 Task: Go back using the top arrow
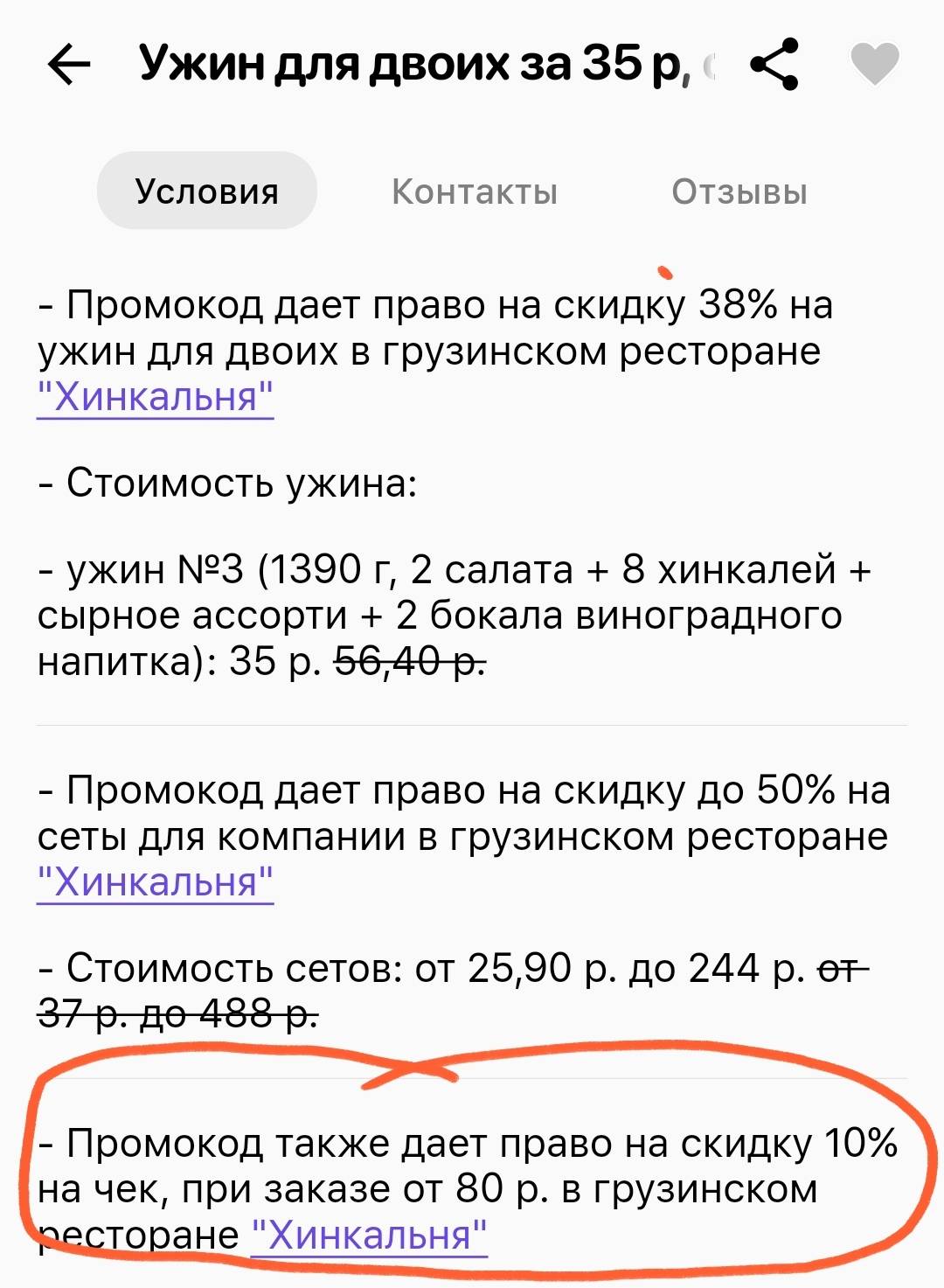[x=69, y=65]
